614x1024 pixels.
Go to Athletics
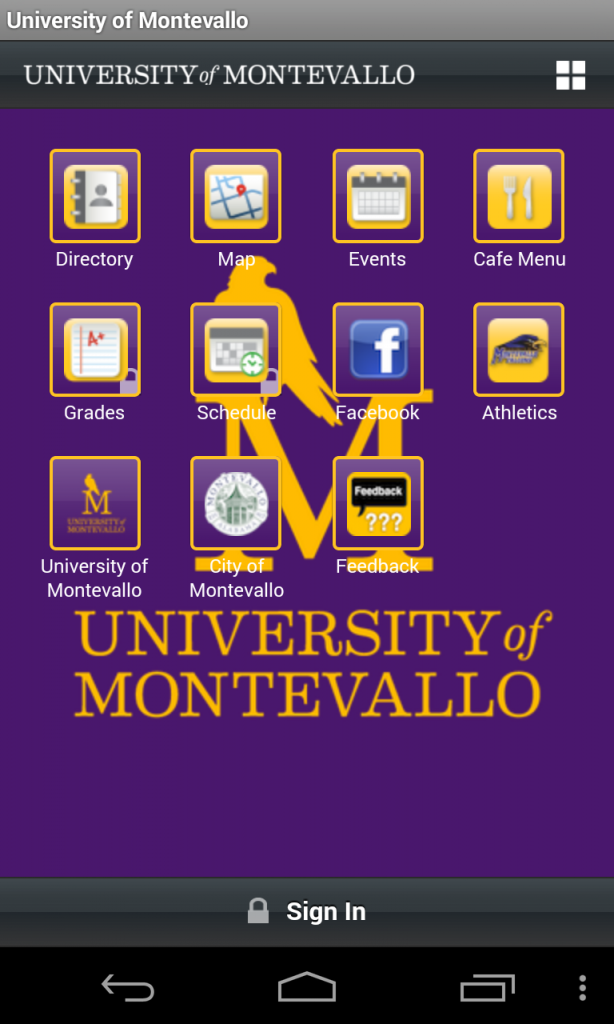tap(519, 350)
